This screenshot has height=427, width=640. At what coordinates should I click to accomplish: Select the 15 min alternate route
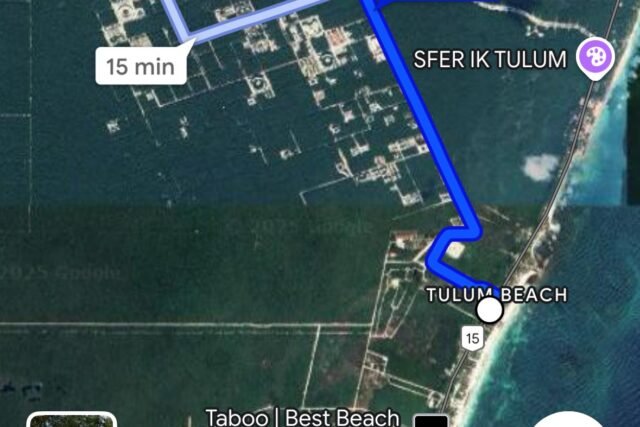(146, 67)
